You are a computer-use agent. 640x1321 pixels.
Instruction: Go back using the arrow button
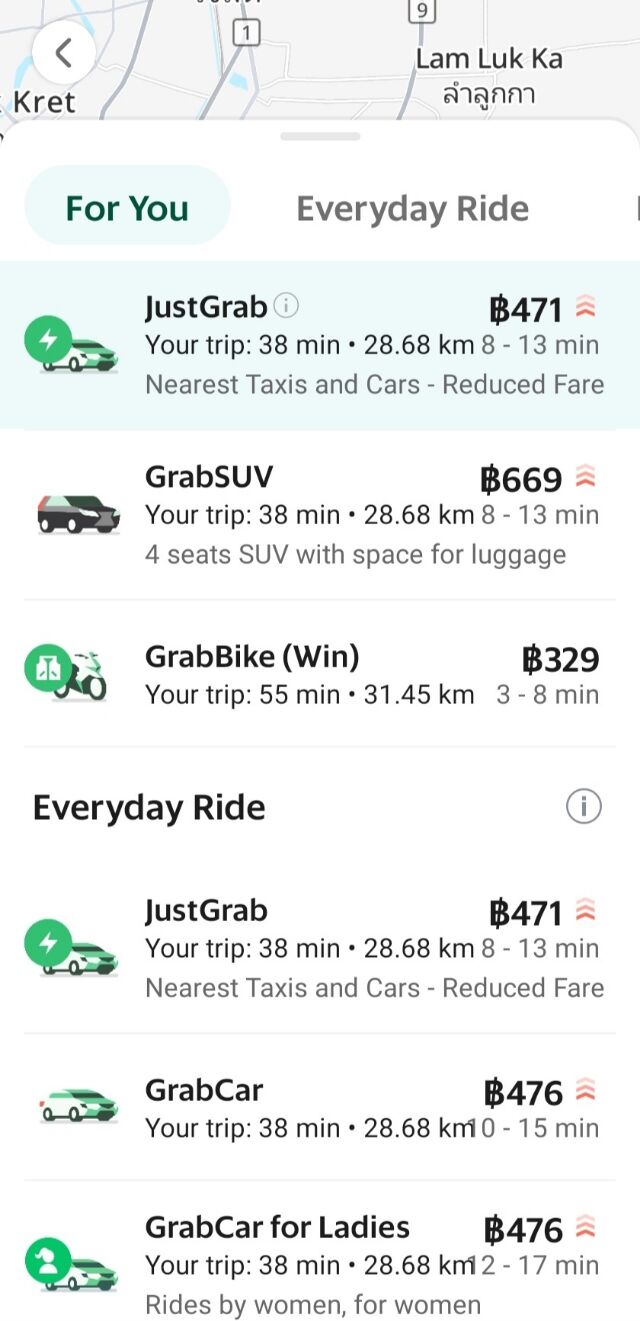coord(63,52)
